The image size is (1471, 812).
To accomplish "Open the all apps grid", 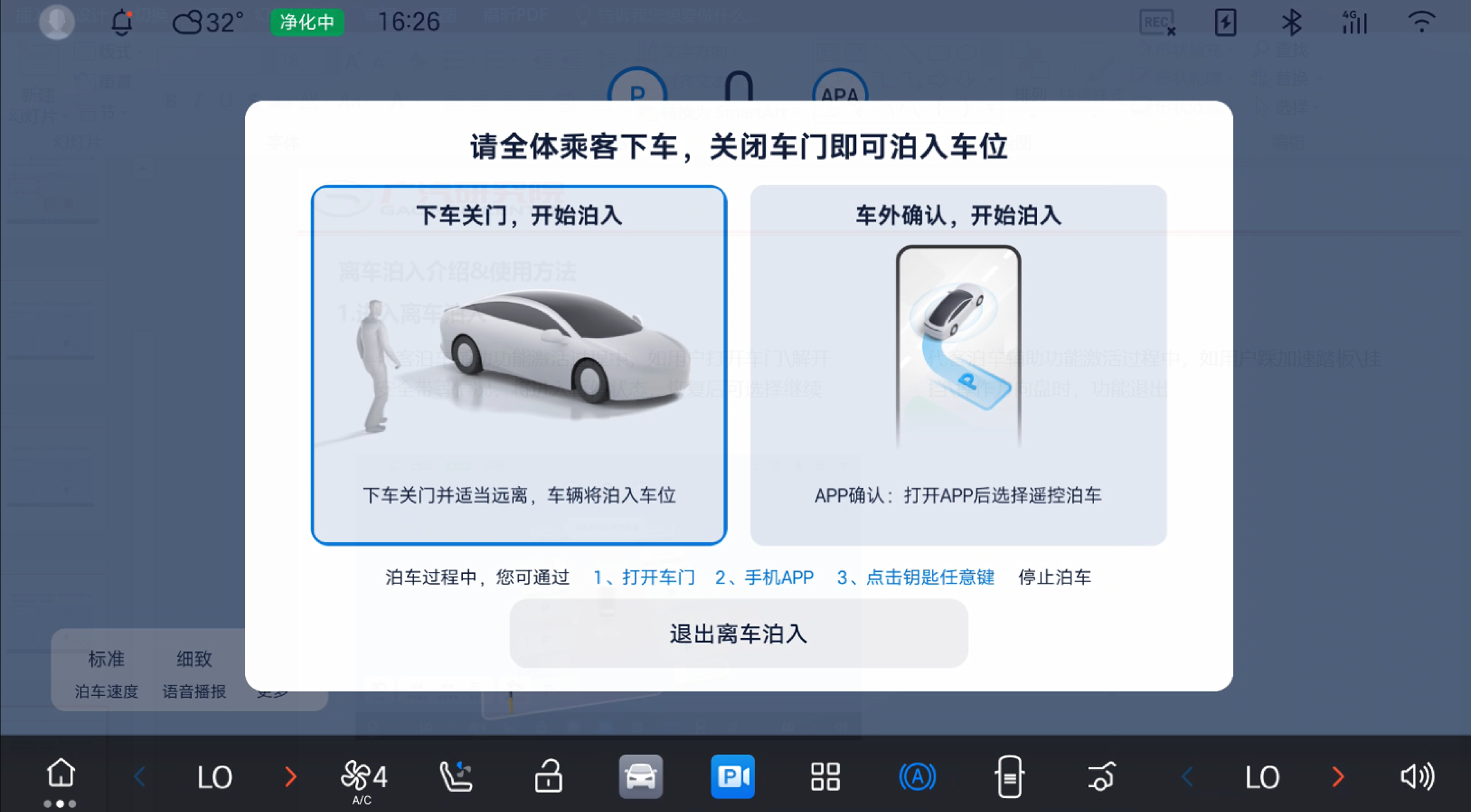I will (825, 777).
